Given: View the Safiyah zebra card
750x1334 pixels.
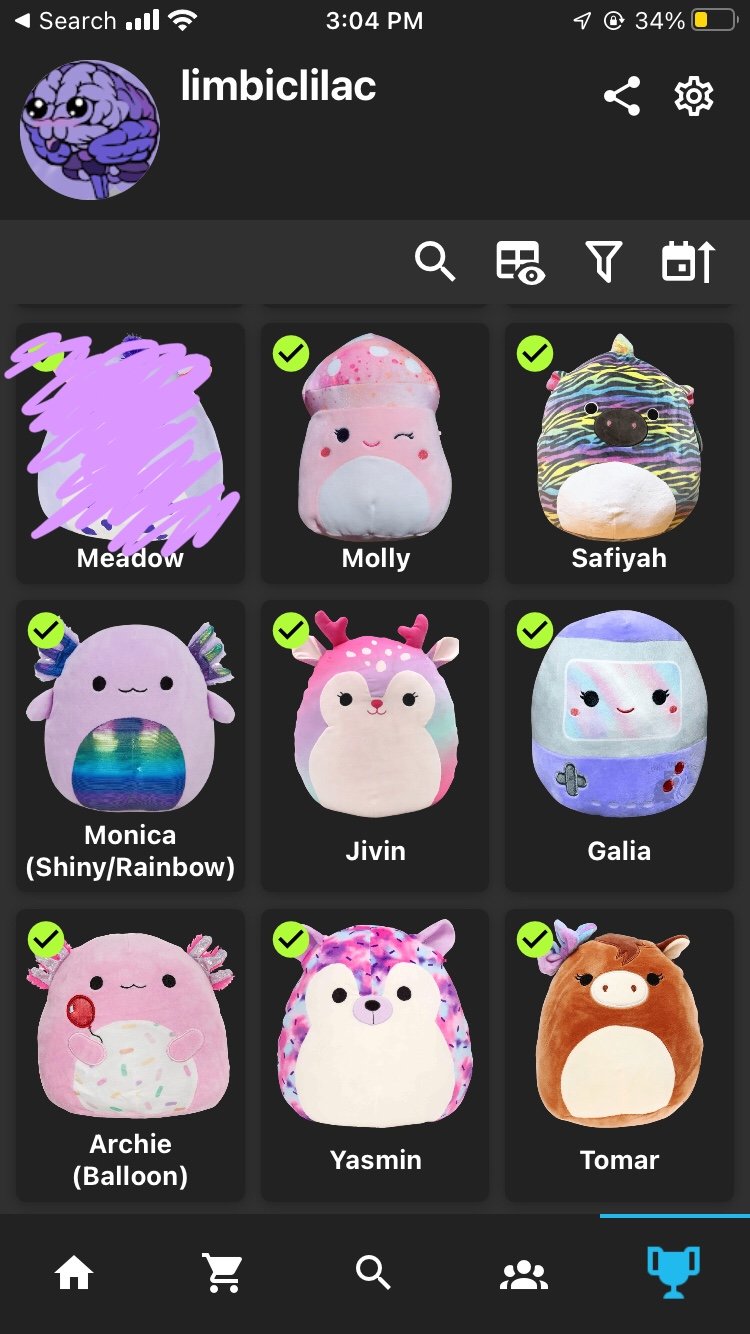Looking at the screenshot, I should click(619, 453).
